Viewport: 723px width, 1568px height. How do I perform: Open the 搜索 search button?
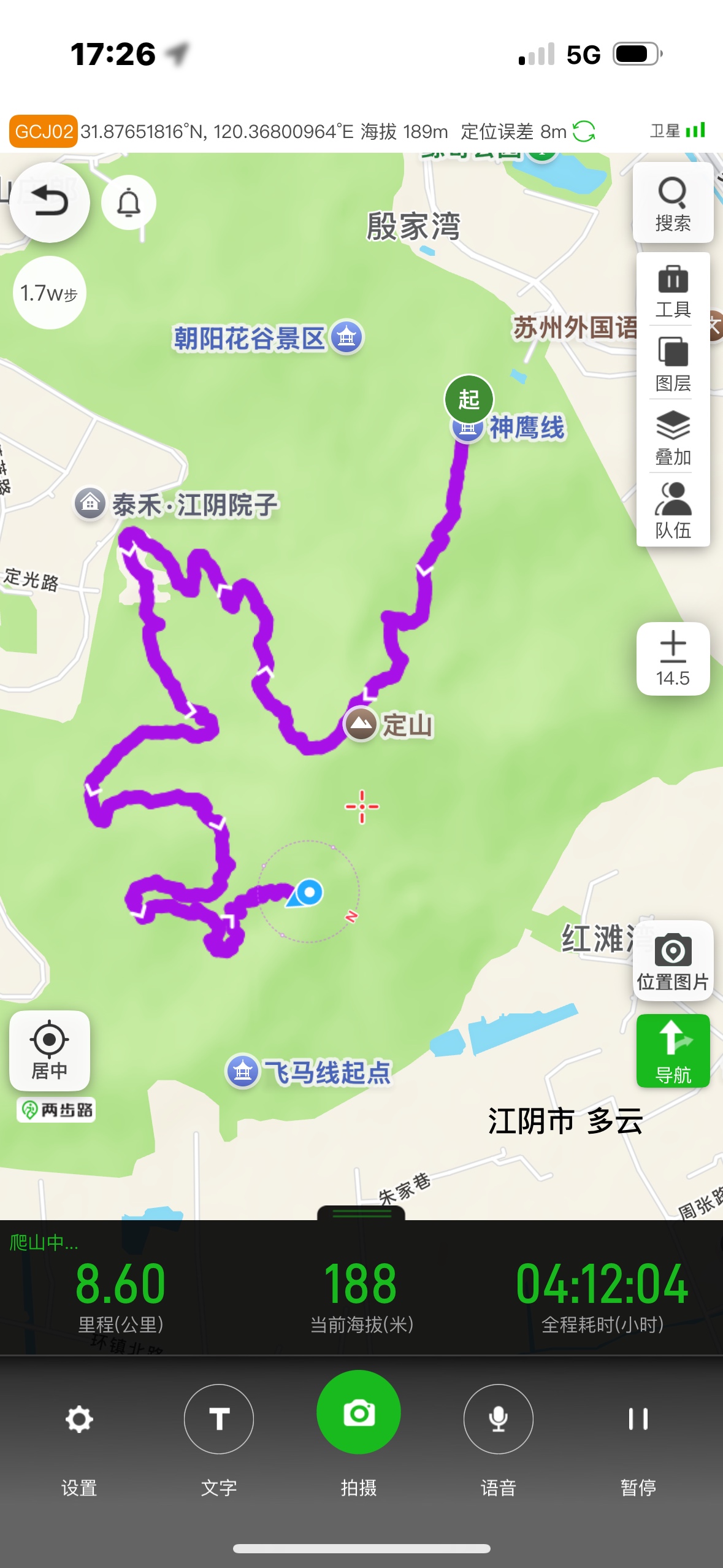pyautogui.click(x=673, y=203)
